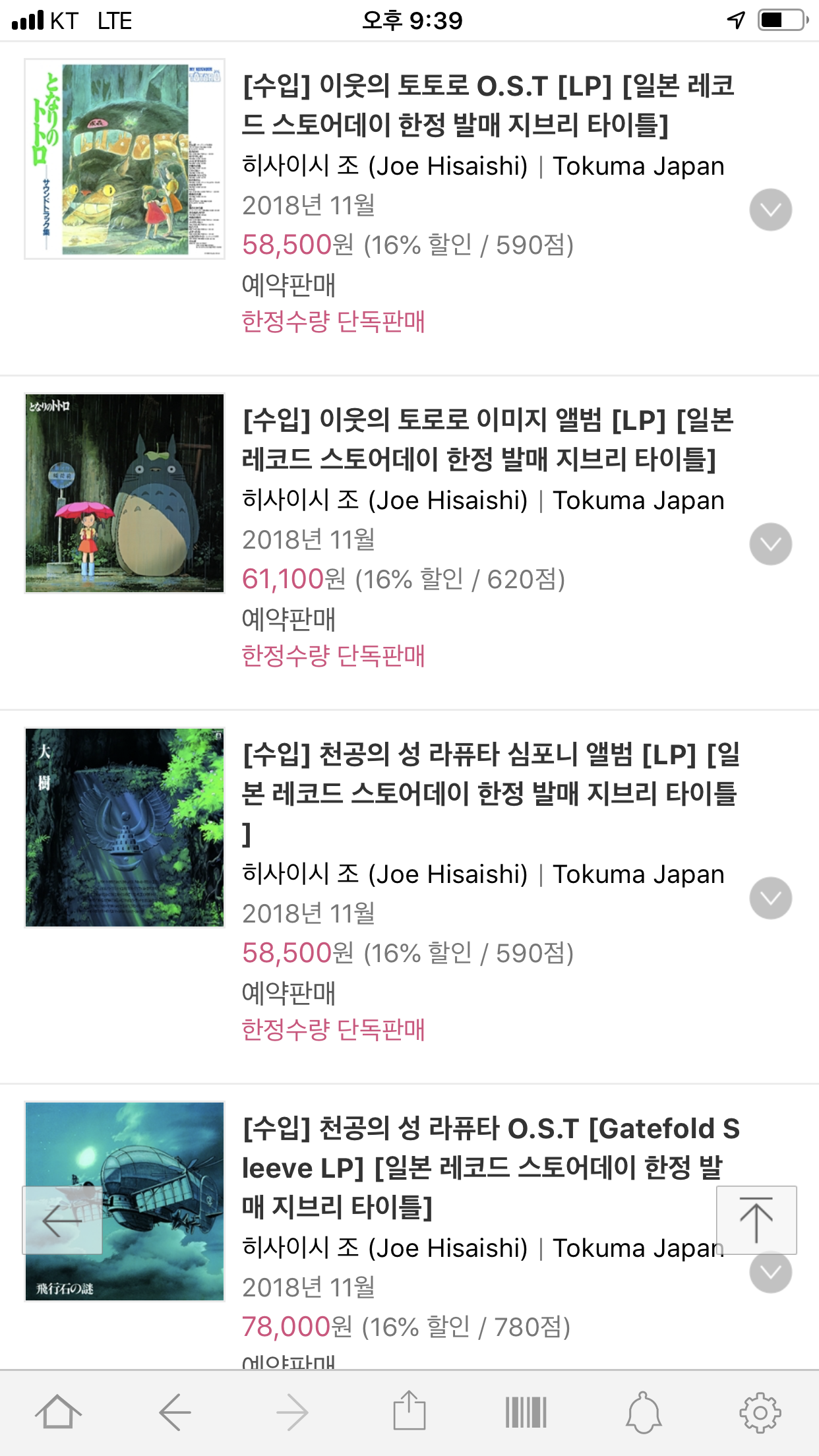Screen dimensions: 819x1456
Task: Jump back to top with the up-arrow button
Action: click(x=756, y=1220)
